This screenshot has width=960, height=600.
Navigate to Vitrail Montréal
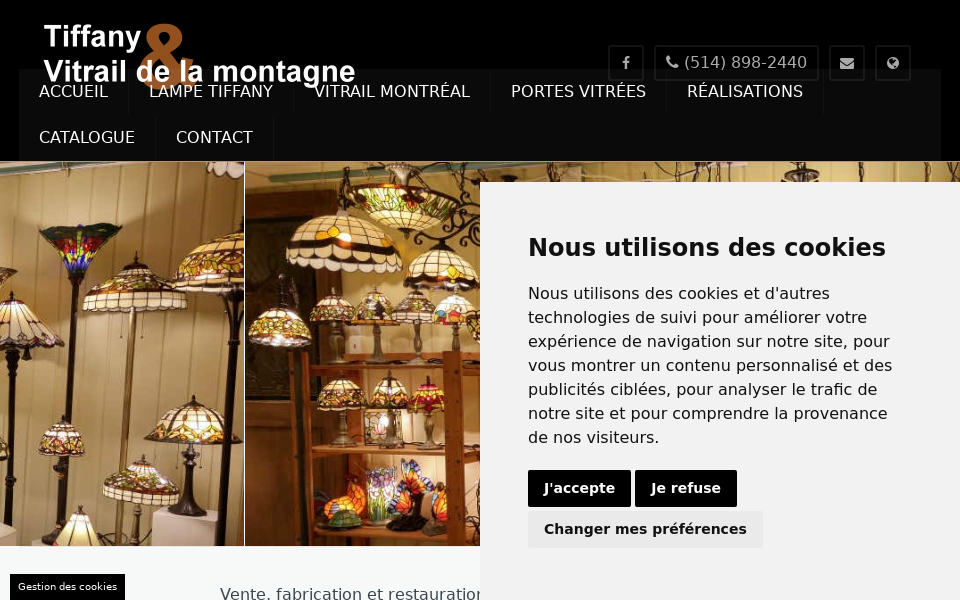(392, 92)
